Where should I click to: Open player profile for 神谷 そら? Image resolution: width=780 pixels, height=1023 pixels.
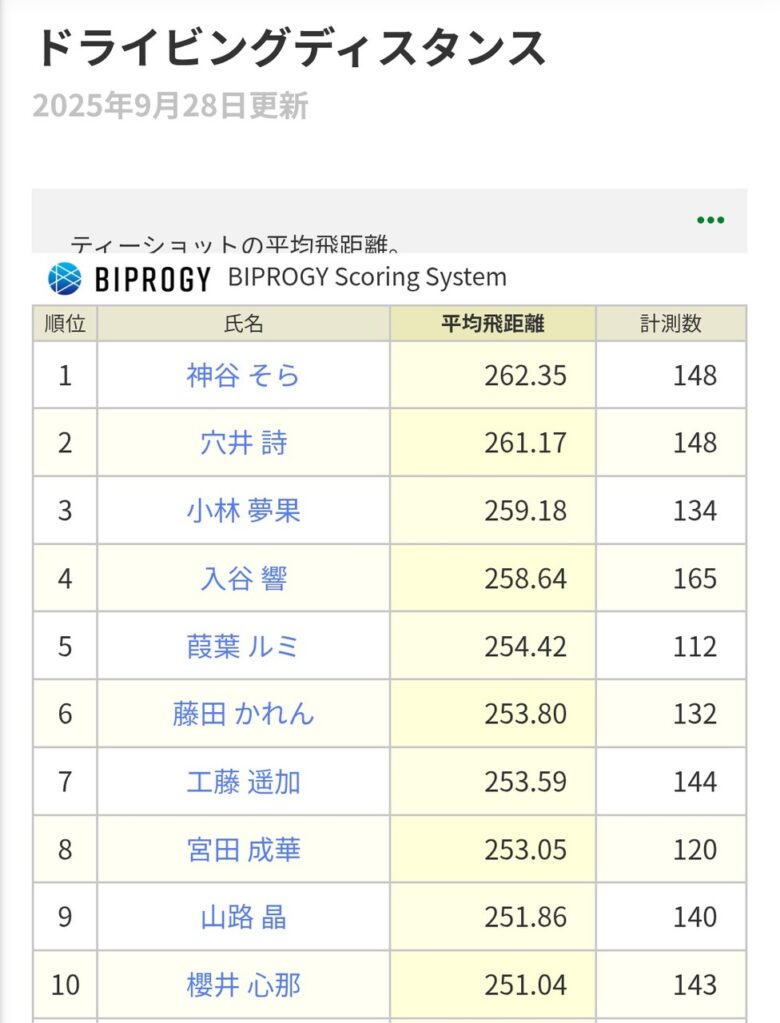(x=243, y=376)
